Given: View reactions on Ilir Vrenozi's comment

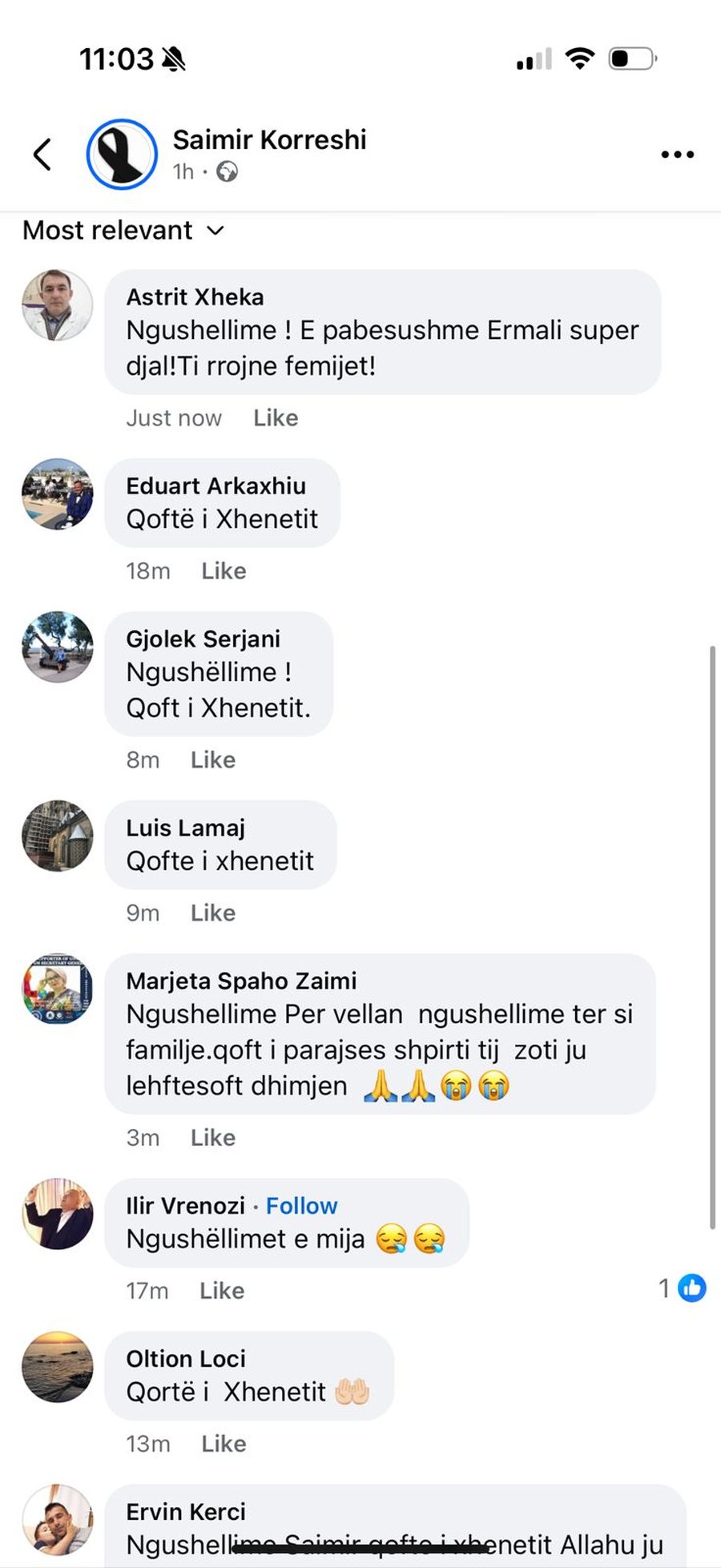Looking at the screenshot, I should (683, 1288).
